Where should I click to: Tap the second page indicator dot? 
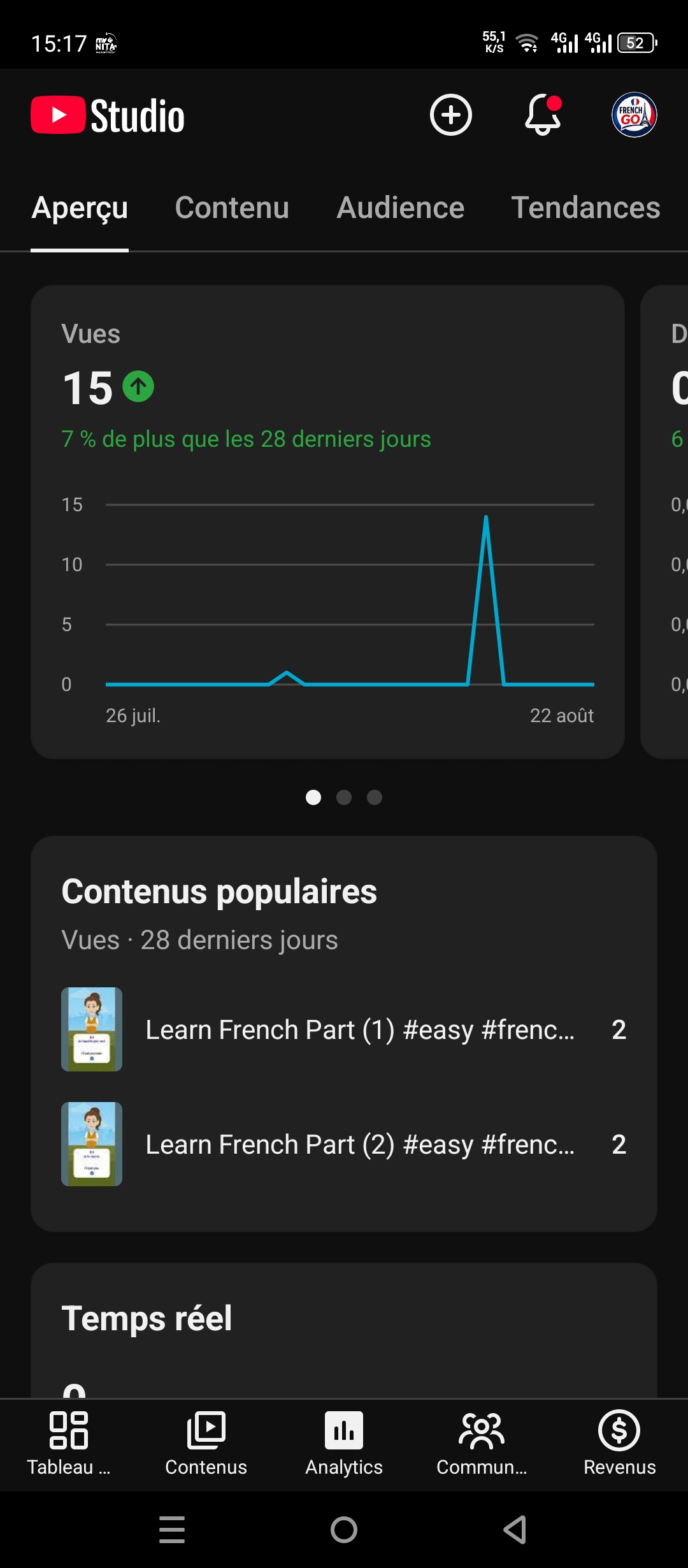[x=344, y=797]
